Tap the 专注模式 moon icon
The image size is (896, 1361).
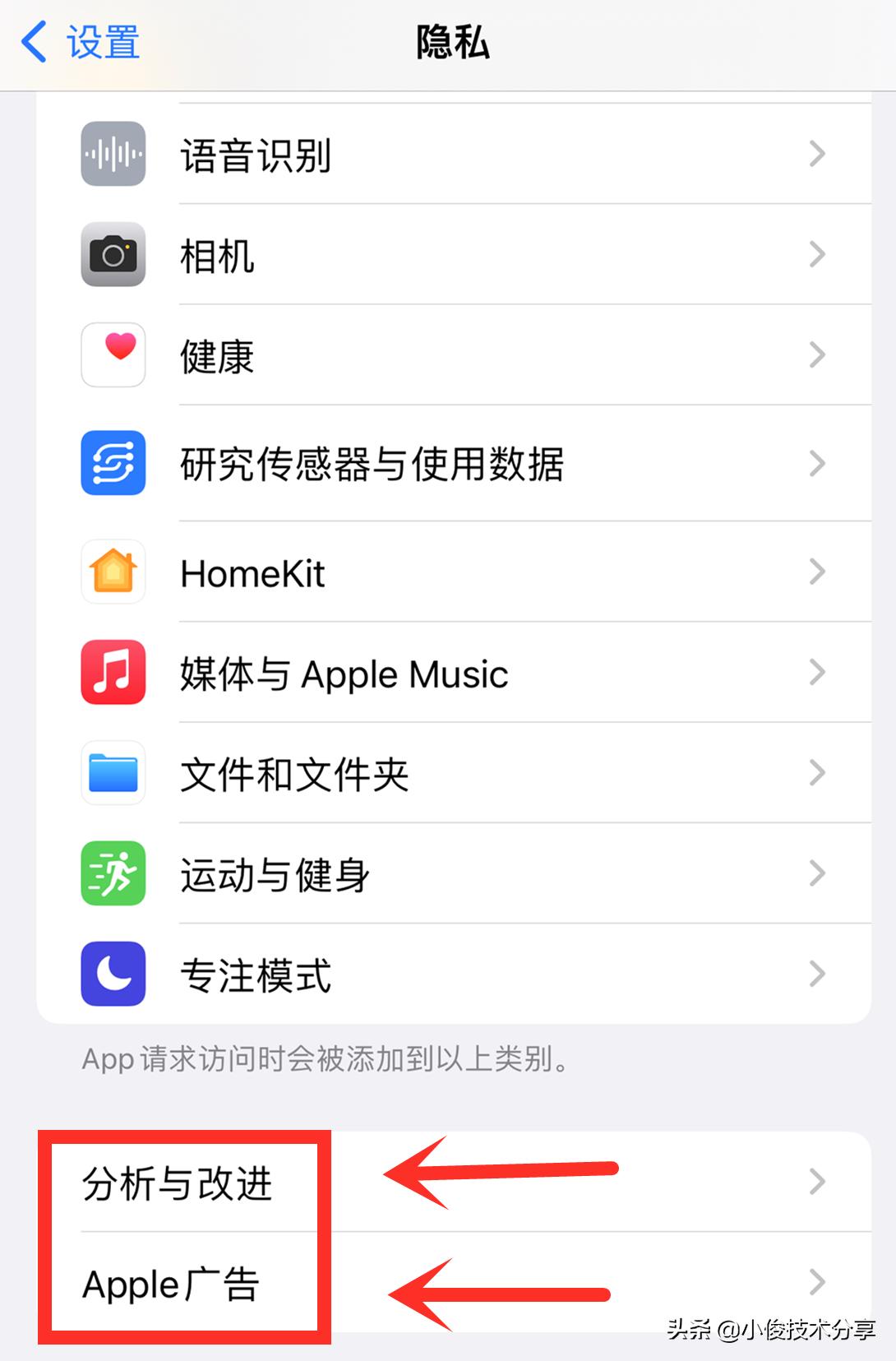point(113,974)
